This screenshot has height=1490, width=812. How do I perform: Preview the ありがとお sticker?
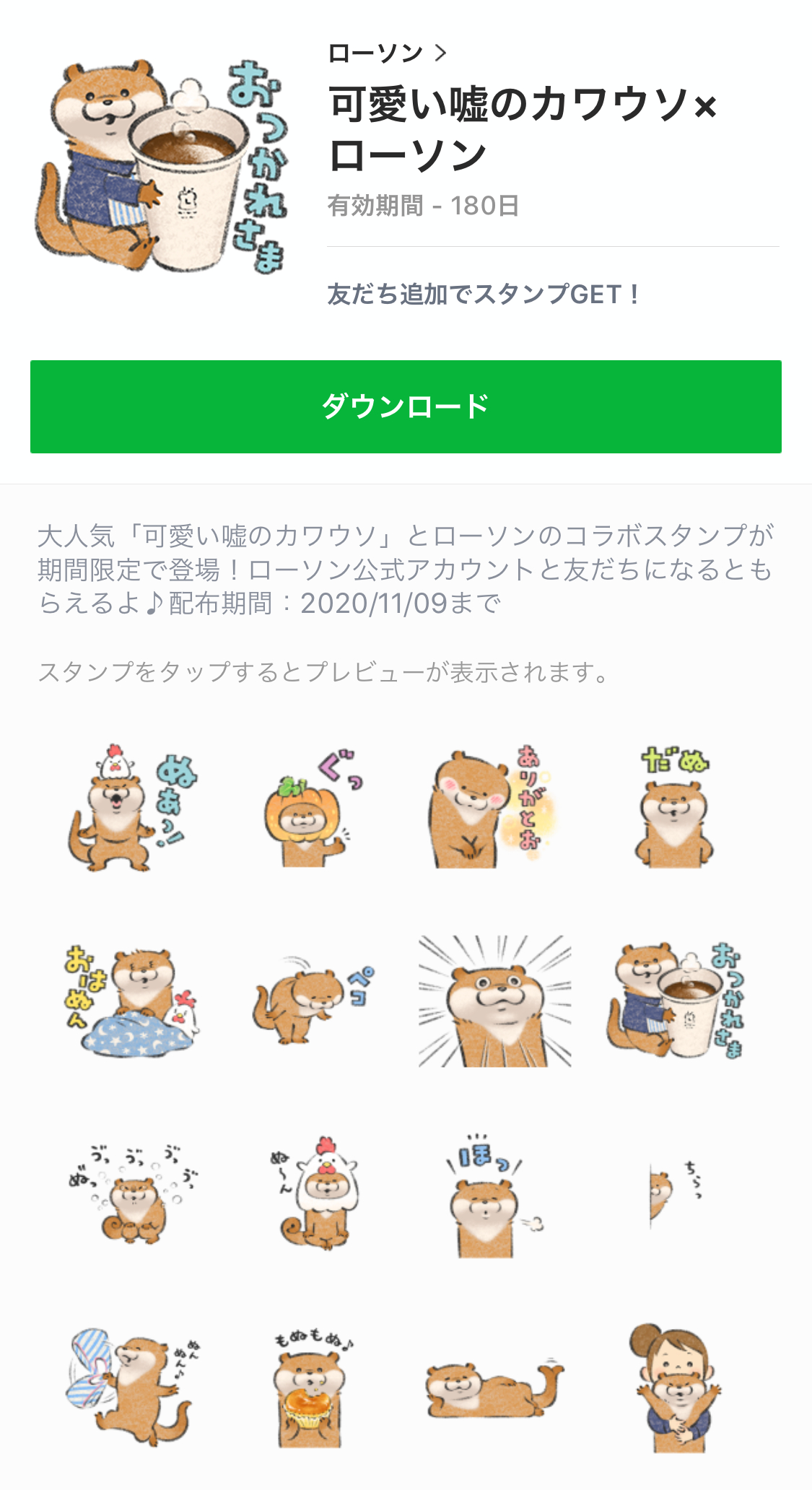pyautogui.click(x=492, y=809)
